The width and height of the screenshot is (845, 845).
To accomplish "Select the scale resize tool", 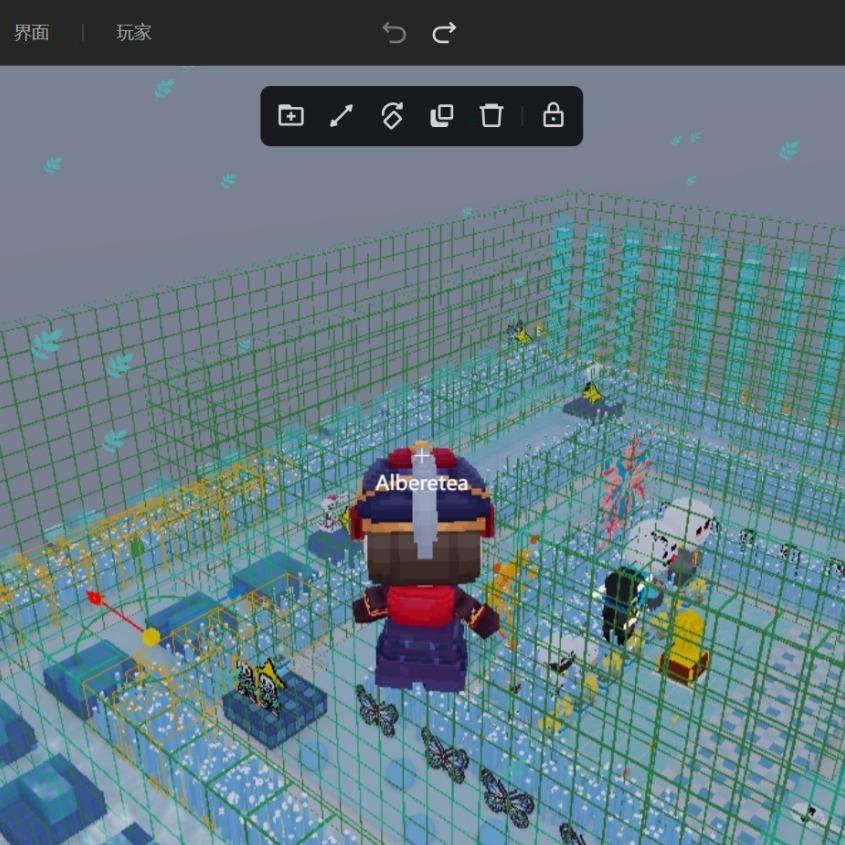I will click(x=341, y=116).
